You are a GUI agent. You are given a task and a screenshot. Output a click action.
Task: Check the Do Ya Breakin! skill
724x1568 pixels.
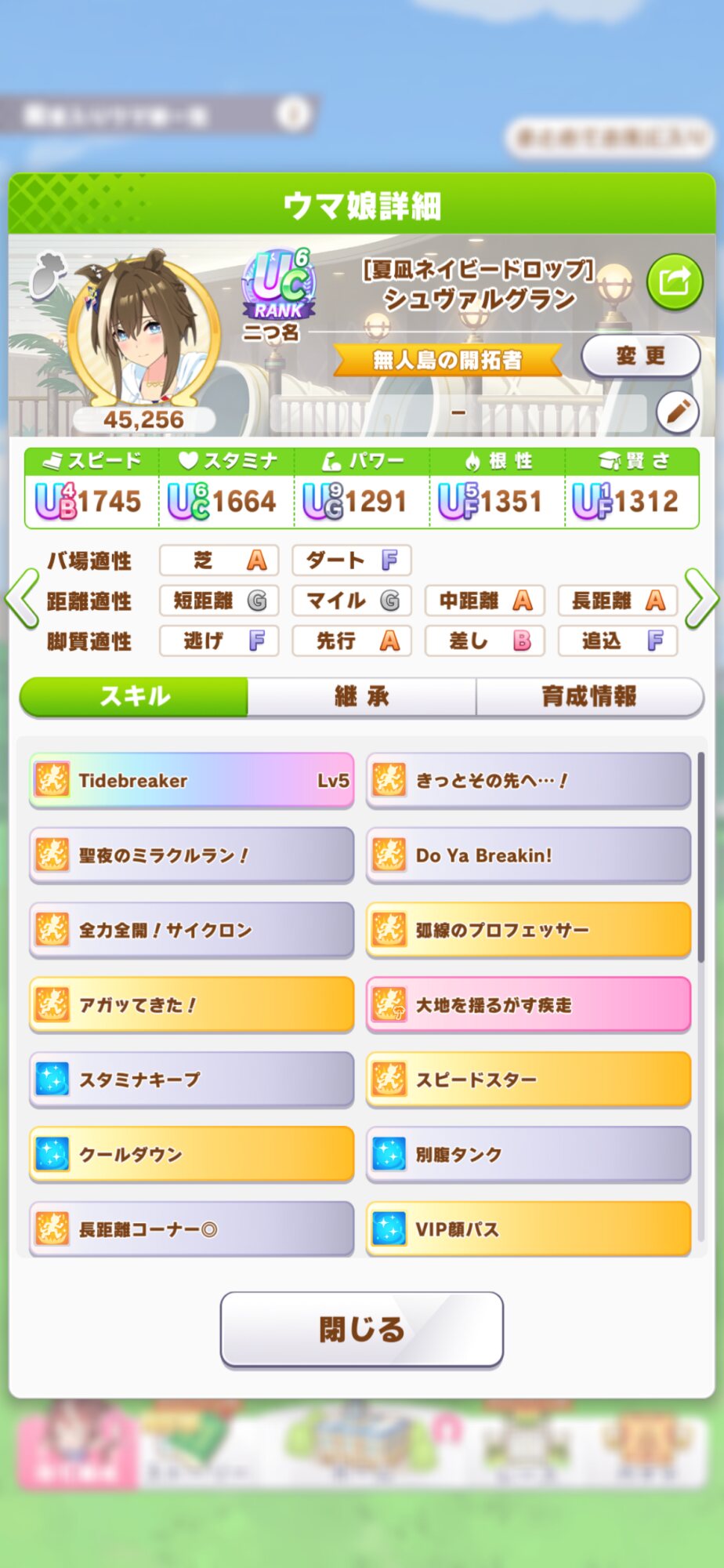pos(528,855)
